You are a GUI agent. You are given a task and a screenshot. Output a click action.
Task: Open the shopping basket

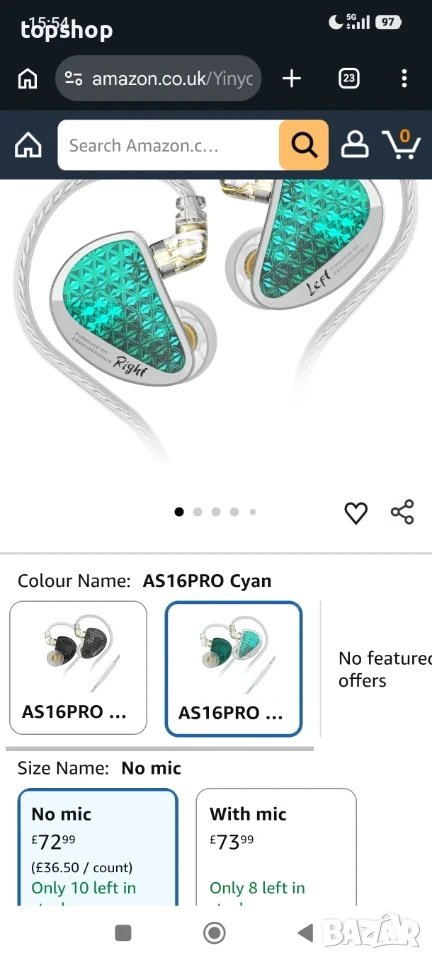point(401,144)
